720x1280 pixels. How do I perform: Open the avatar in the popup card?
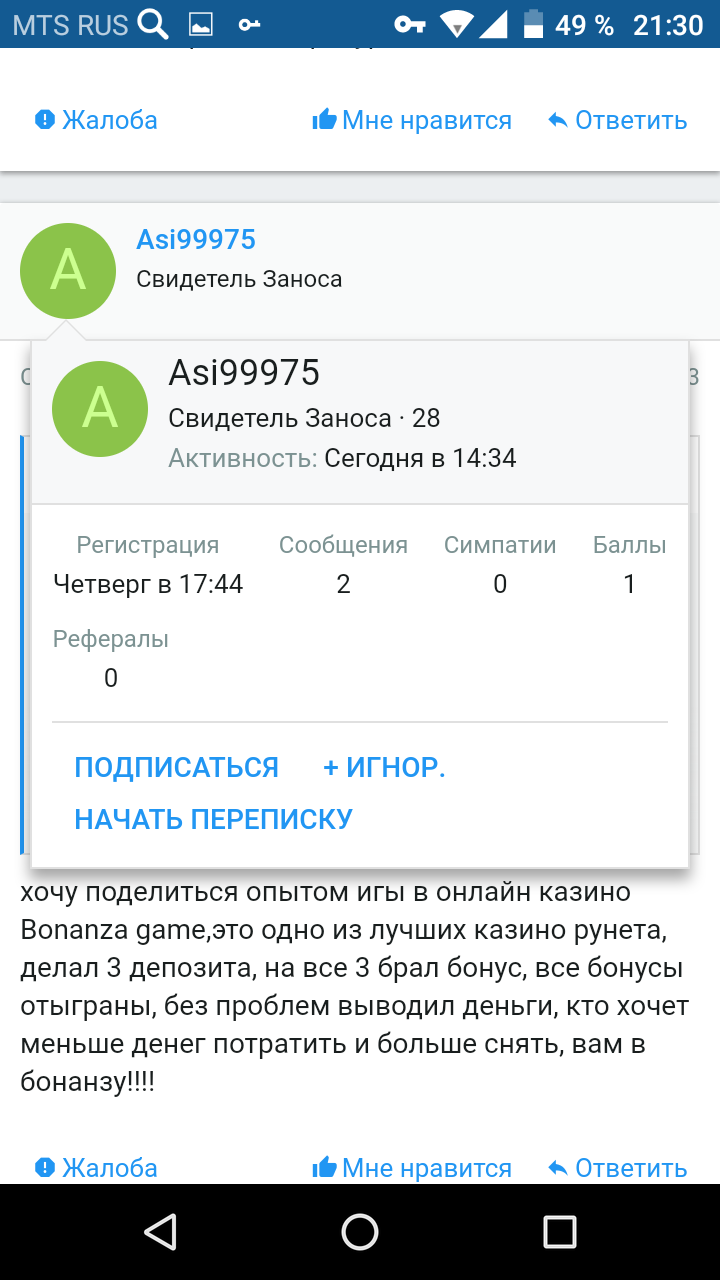pyautogui.click(x=100, y=409)
